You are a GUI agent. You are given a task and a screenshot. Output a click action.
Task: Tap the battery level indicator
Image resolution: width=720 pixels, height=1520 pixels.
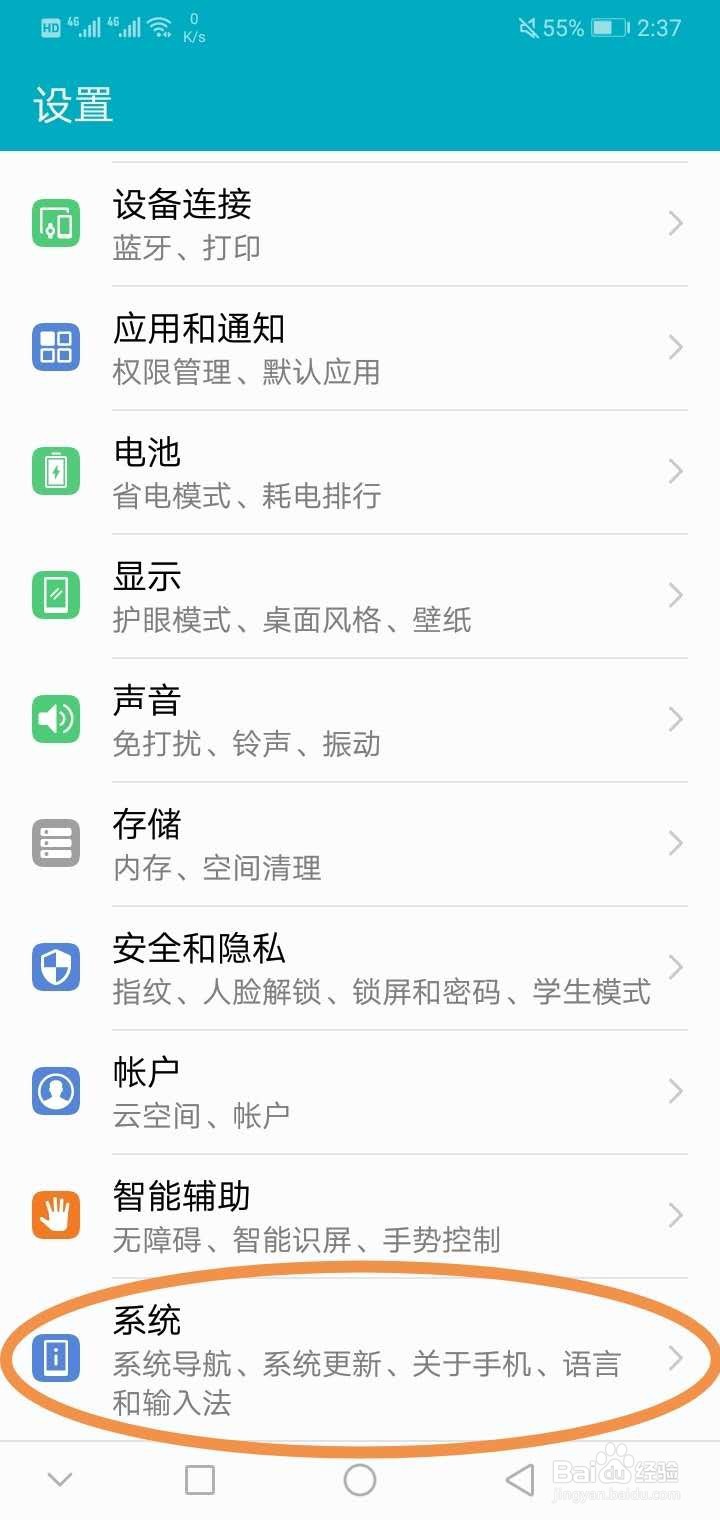point(610,28)
